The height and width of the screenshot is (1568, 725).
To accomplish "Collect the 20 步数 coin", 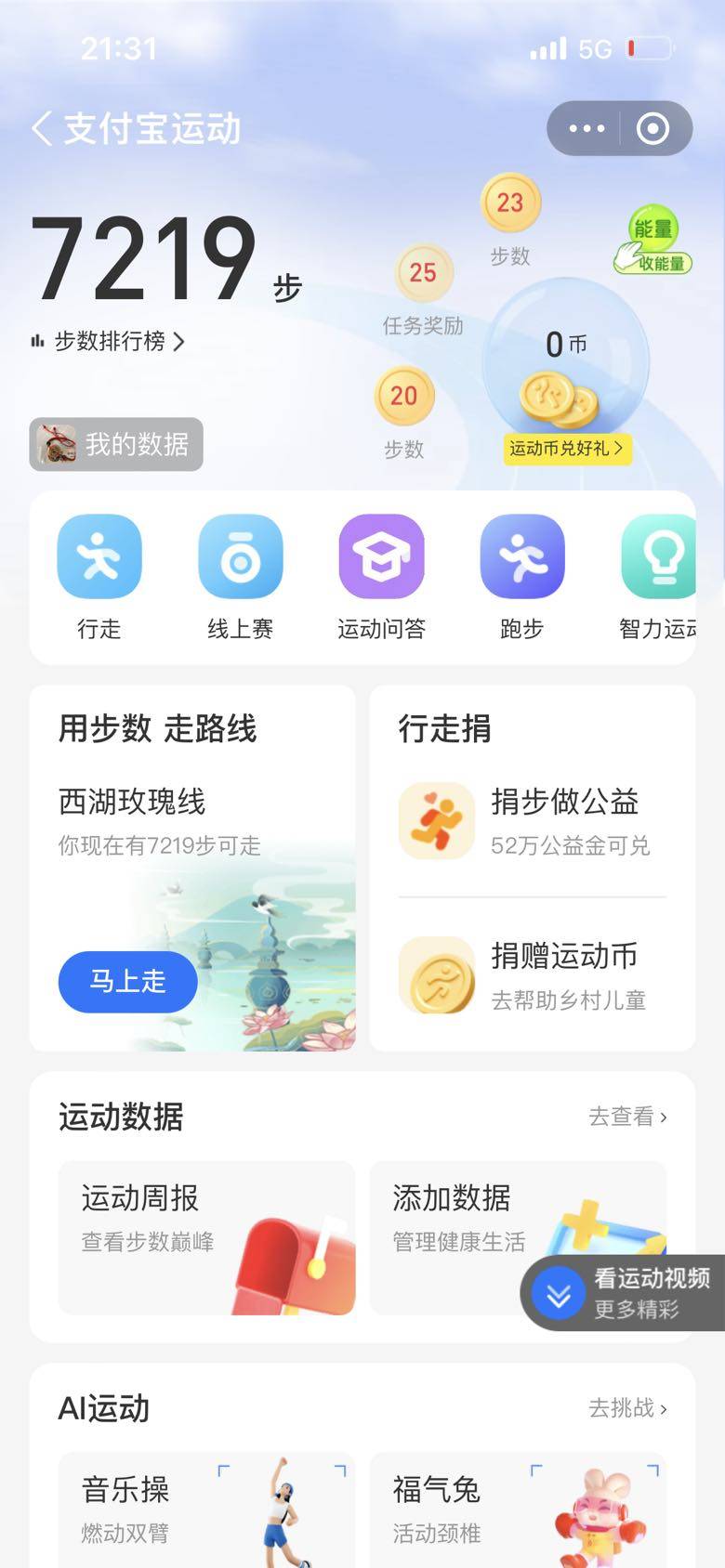I will point(403,396).
